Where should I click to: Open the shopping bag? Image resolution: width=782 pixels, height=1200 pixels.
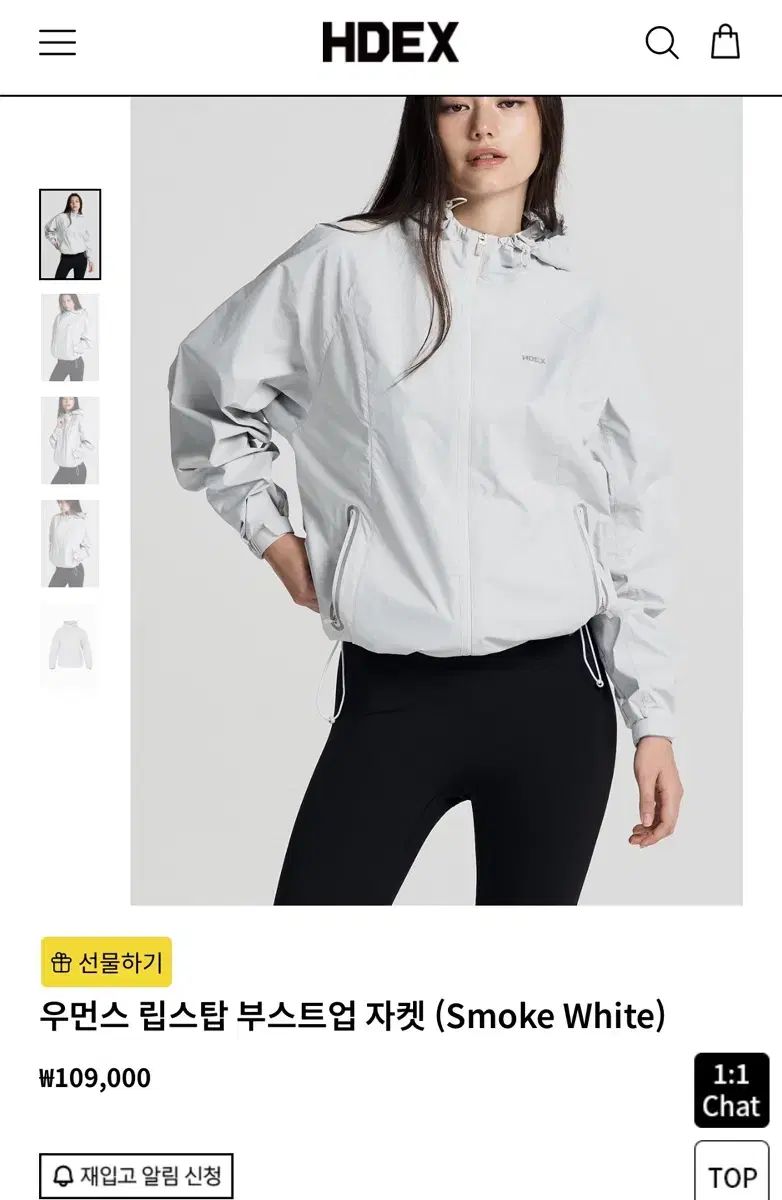pyautogui.click(x=725, y=42)
